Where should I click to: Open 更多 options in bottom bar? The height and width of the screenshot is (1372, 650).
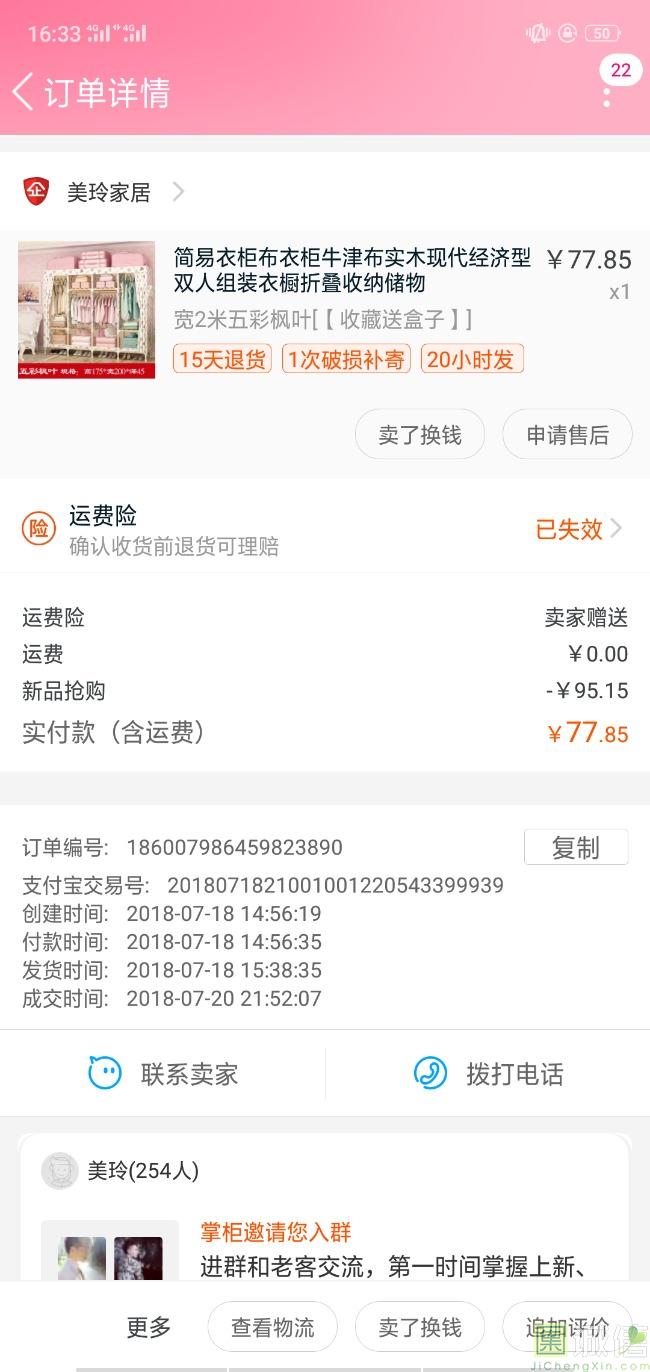149,1327
